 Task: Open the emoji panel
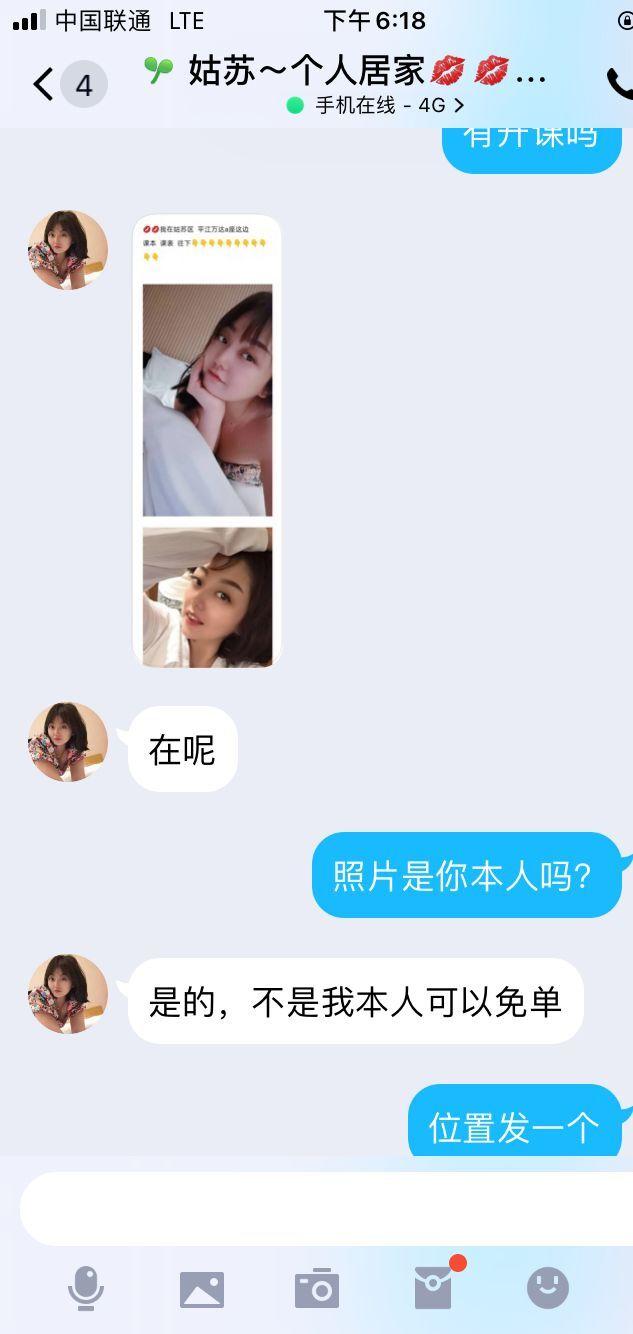547,1288
